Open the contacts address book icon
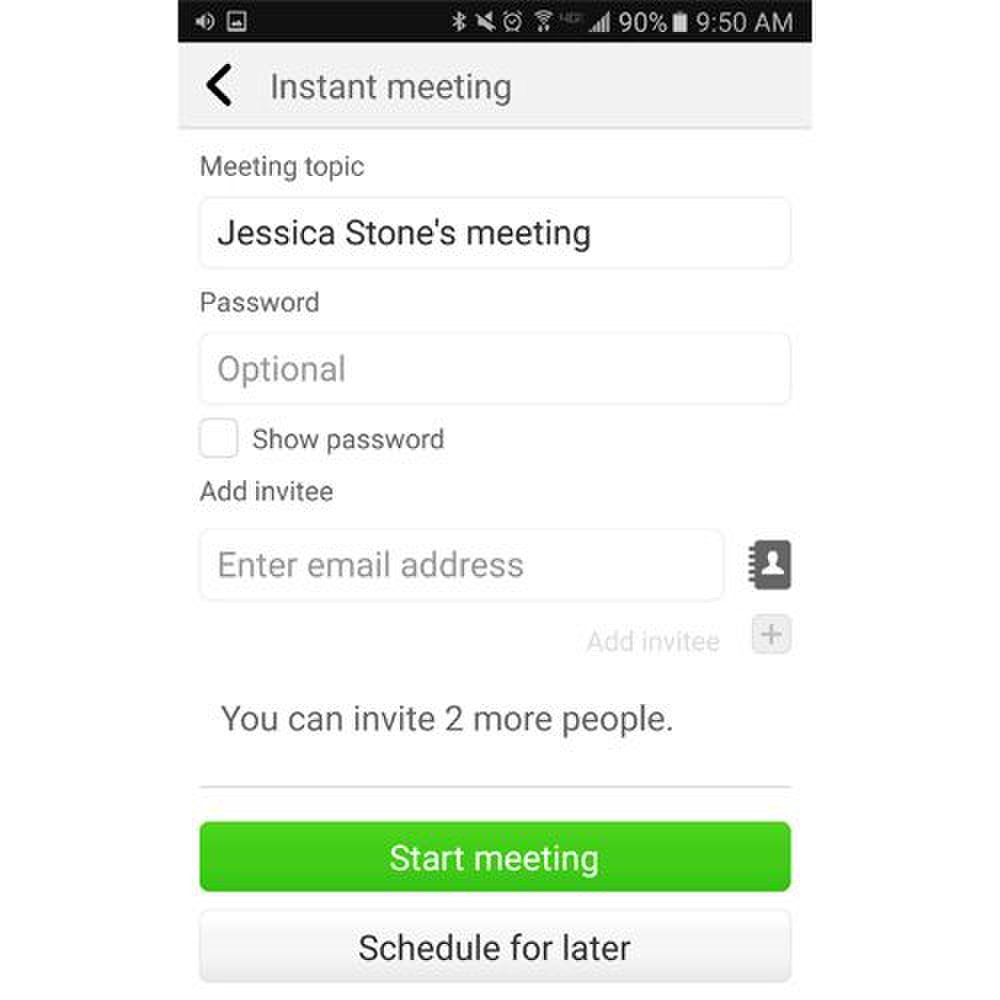This screenshot has width=1000, height=1000. (770, 565)
